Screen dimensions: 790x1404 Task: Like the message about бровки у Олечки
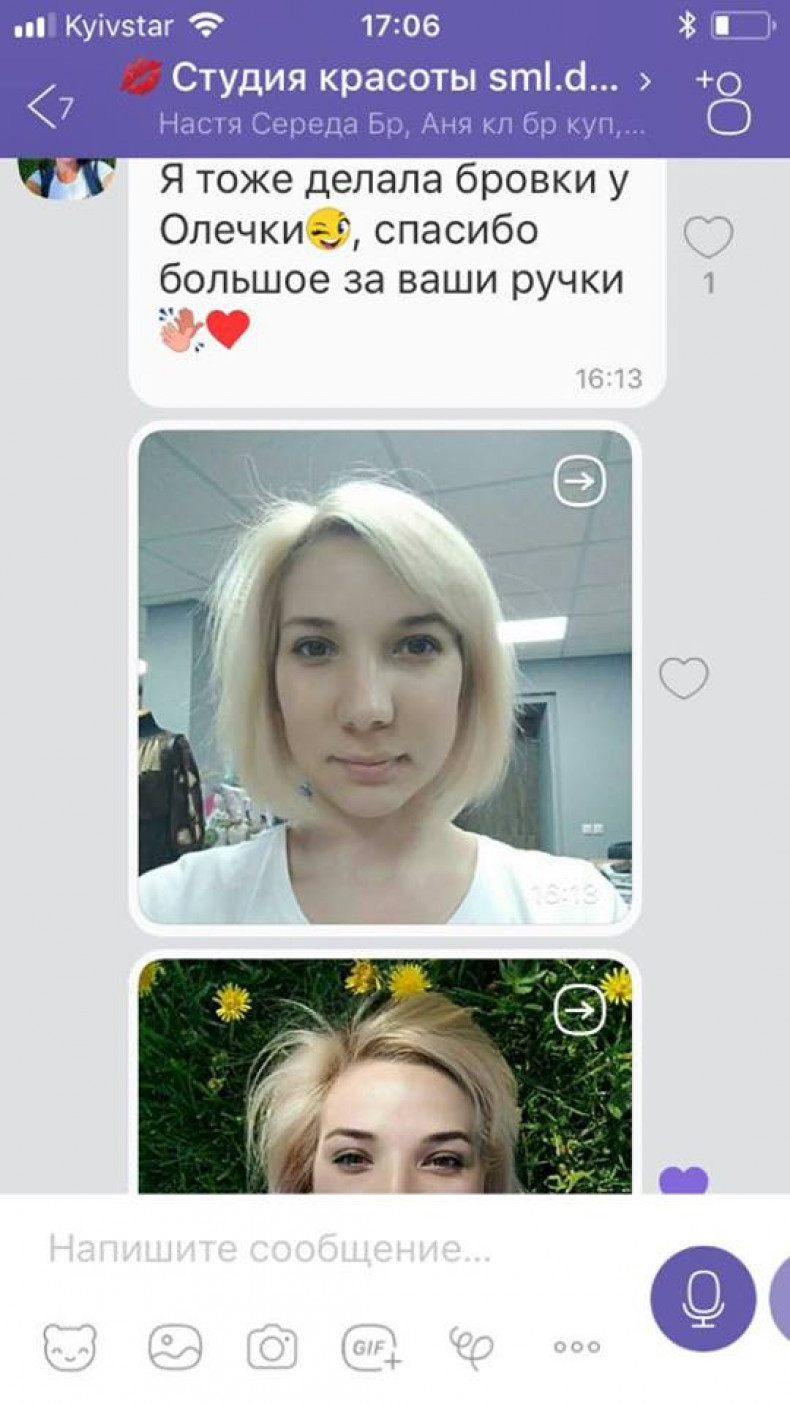(x=708, y=238)
